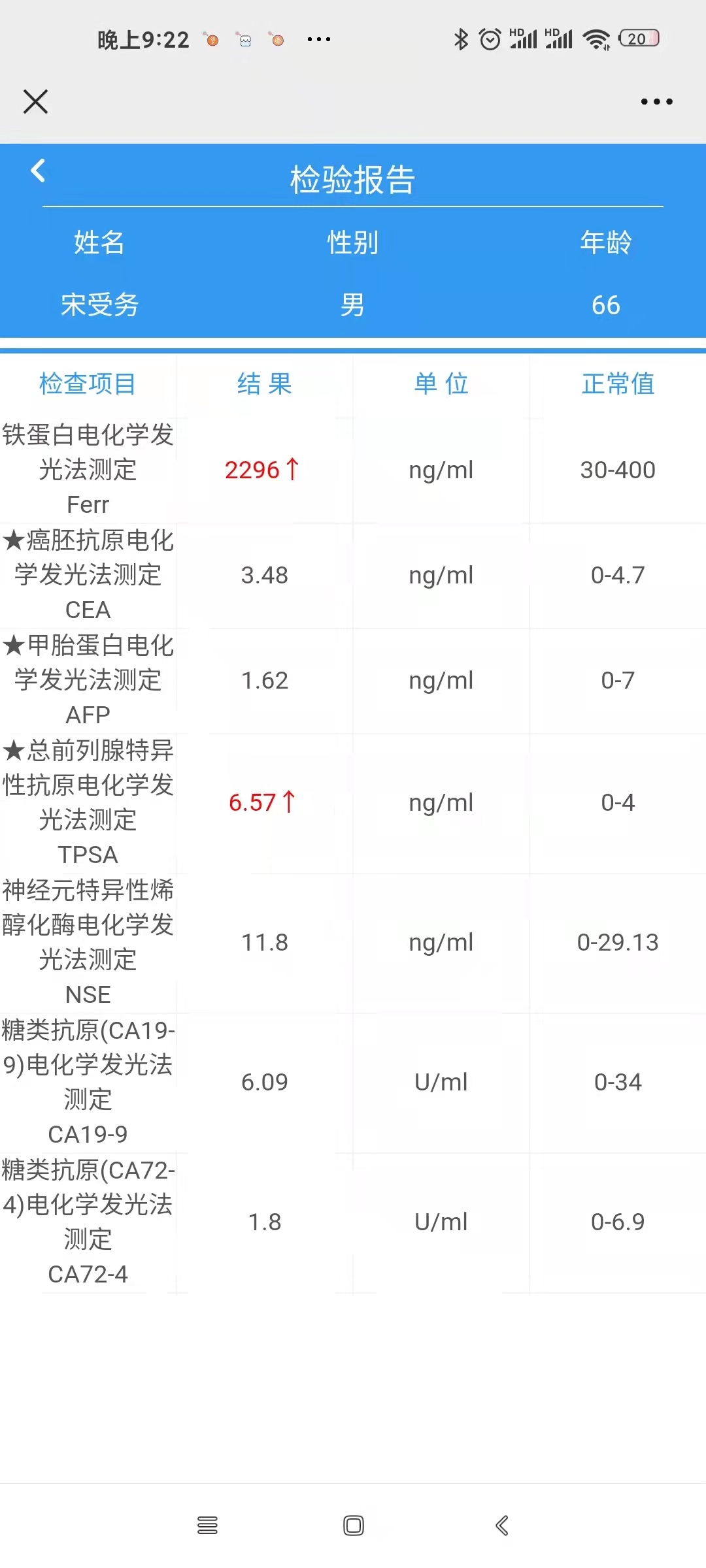Screen dimensions: 706x1568
Task: Go to the home screen
Action: (x=354, y=1526)
